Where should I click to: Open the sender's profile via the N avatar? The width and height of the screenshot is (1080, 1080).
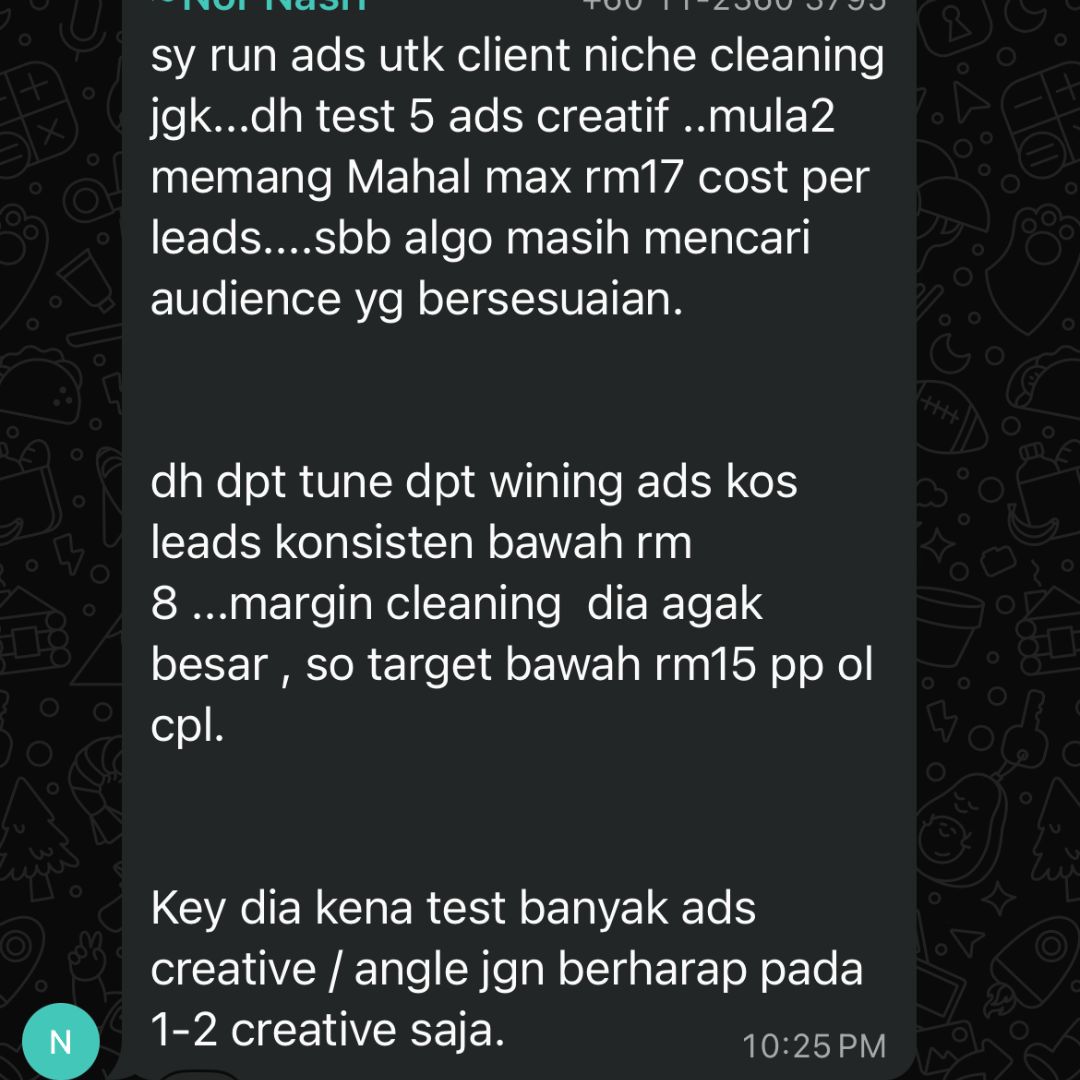tap(60, 1041)
